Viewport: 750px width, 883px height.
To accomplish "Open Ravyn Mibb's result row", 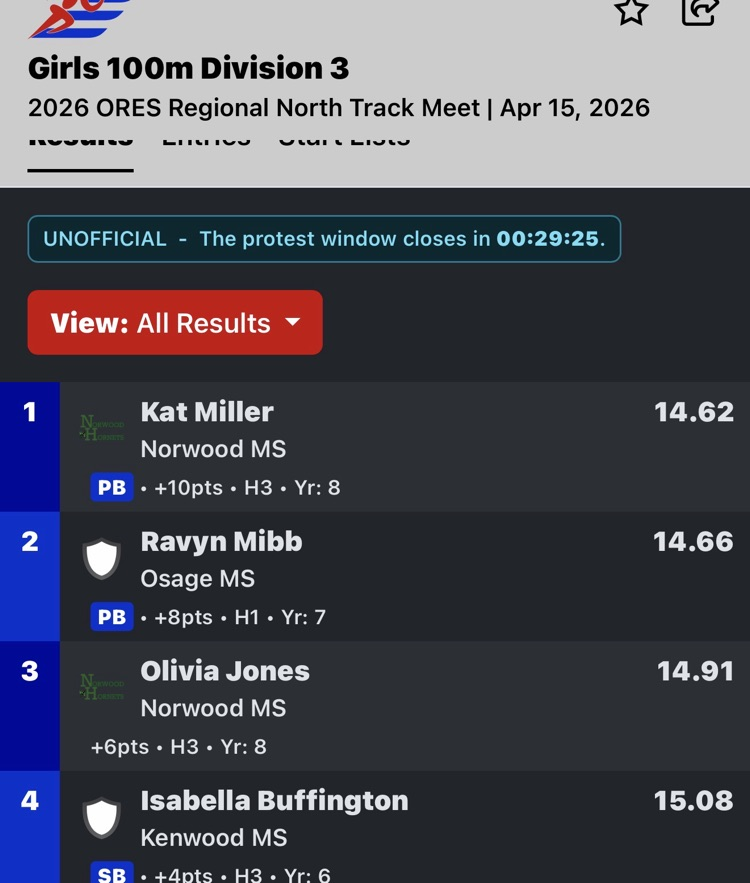I will click(400, 577).
